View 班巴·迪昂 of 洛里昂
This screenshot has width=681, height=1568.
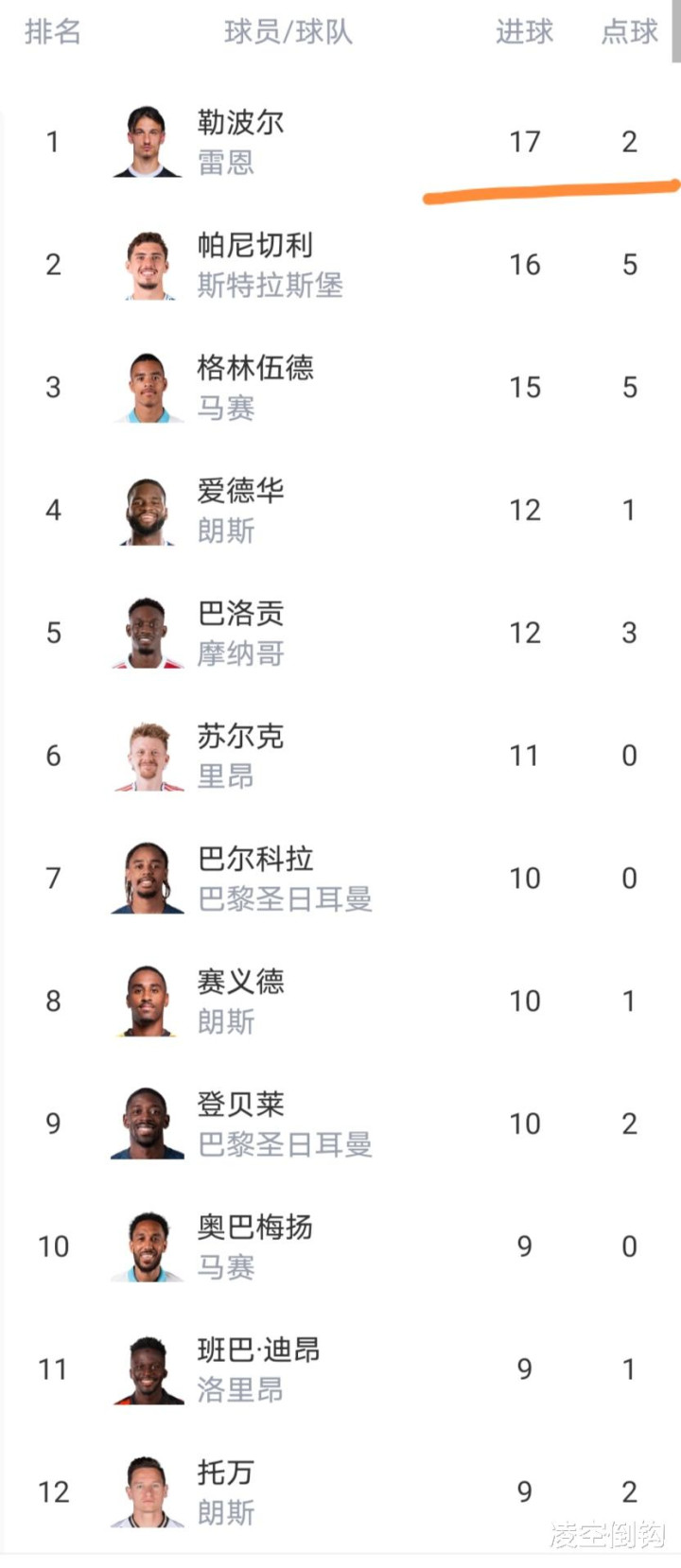click(x=257, y=1350)
